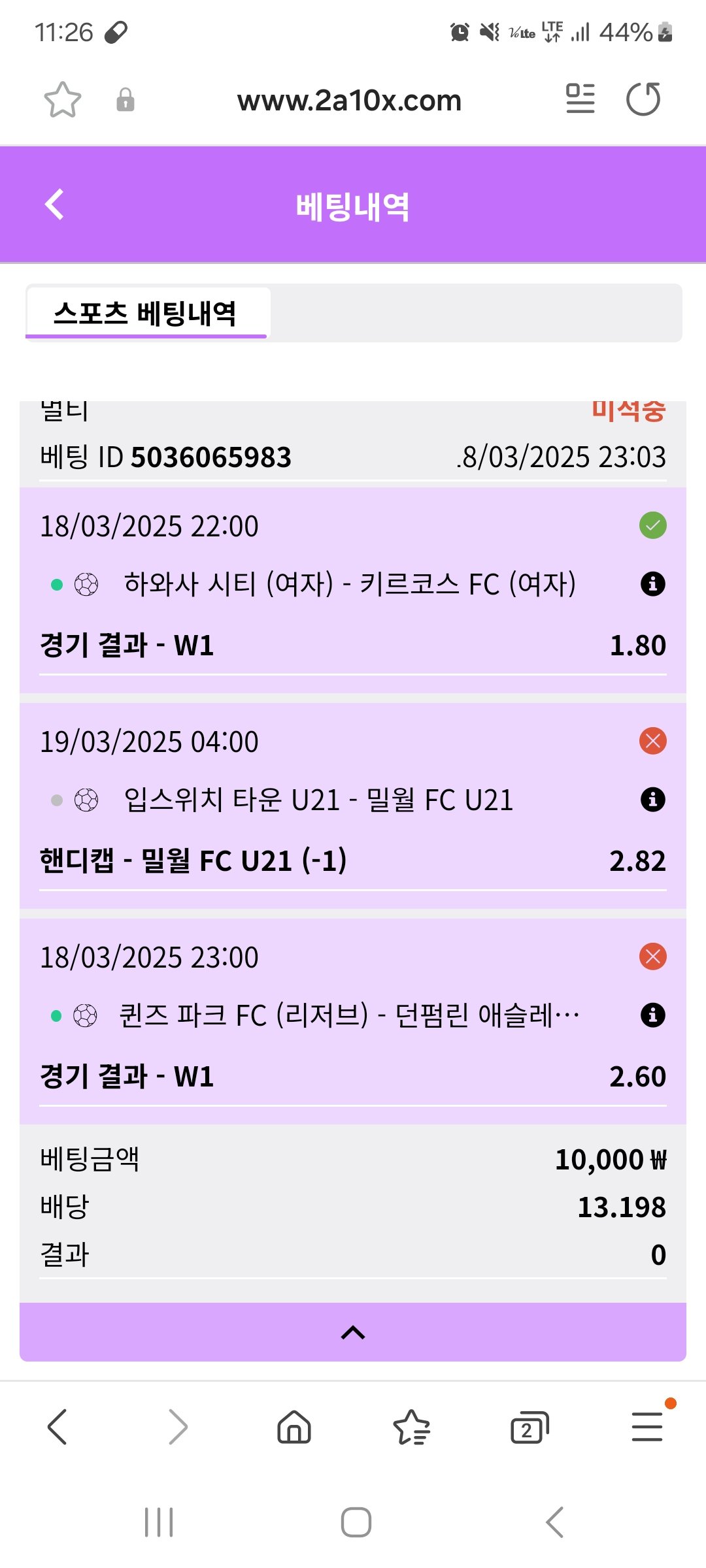This screenshot has width=706, height=1568.
Task: Collapse the bet details with the up chevron
Action: pyautogui.click(x=353, y=1333)
